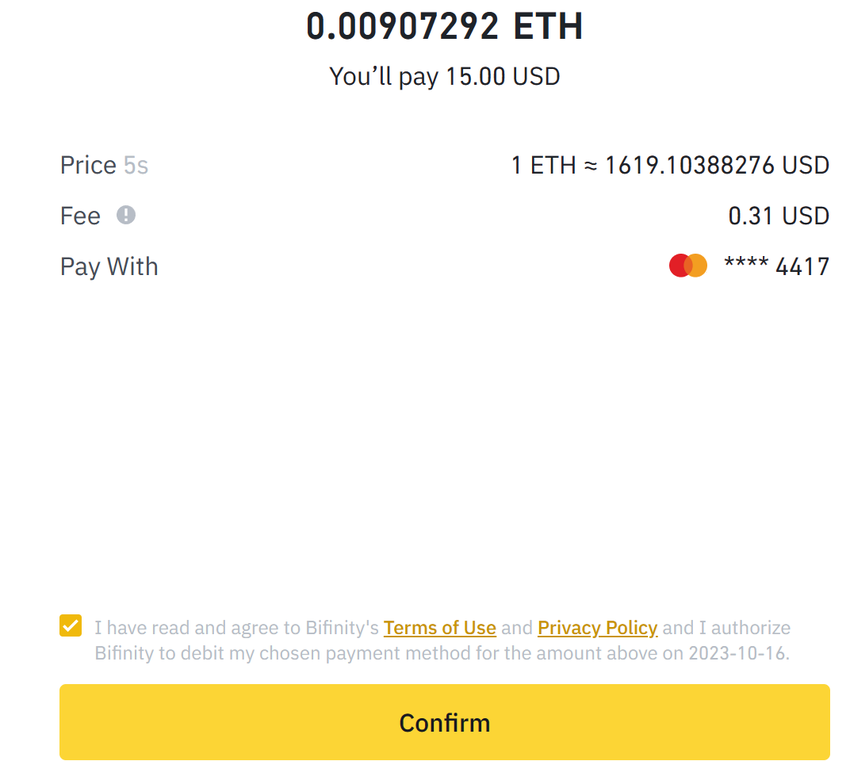Screen dimensions: 850x761
Task: Open Bifinity's Terms of Use link
Action: pos(439,628)
